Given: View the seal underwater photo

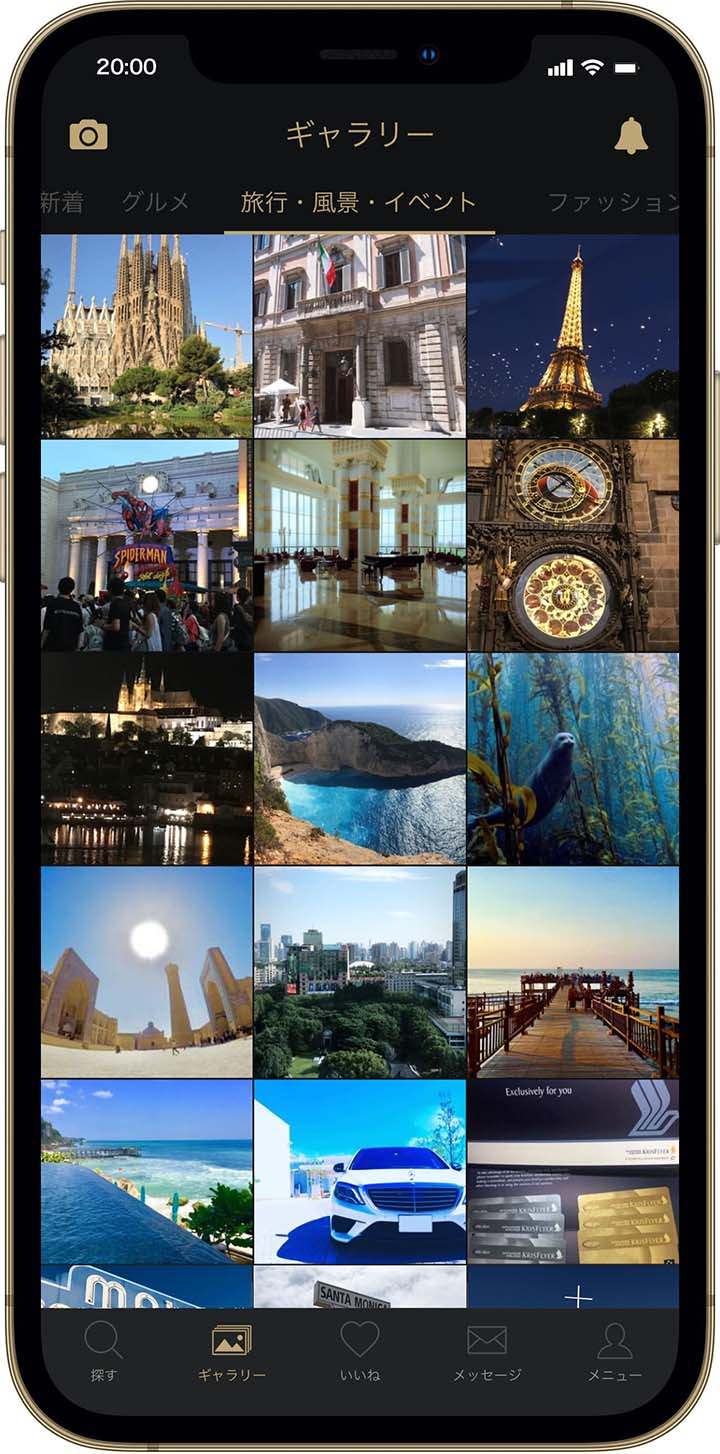Looking at the screenshot, I should tap(573, 759).
